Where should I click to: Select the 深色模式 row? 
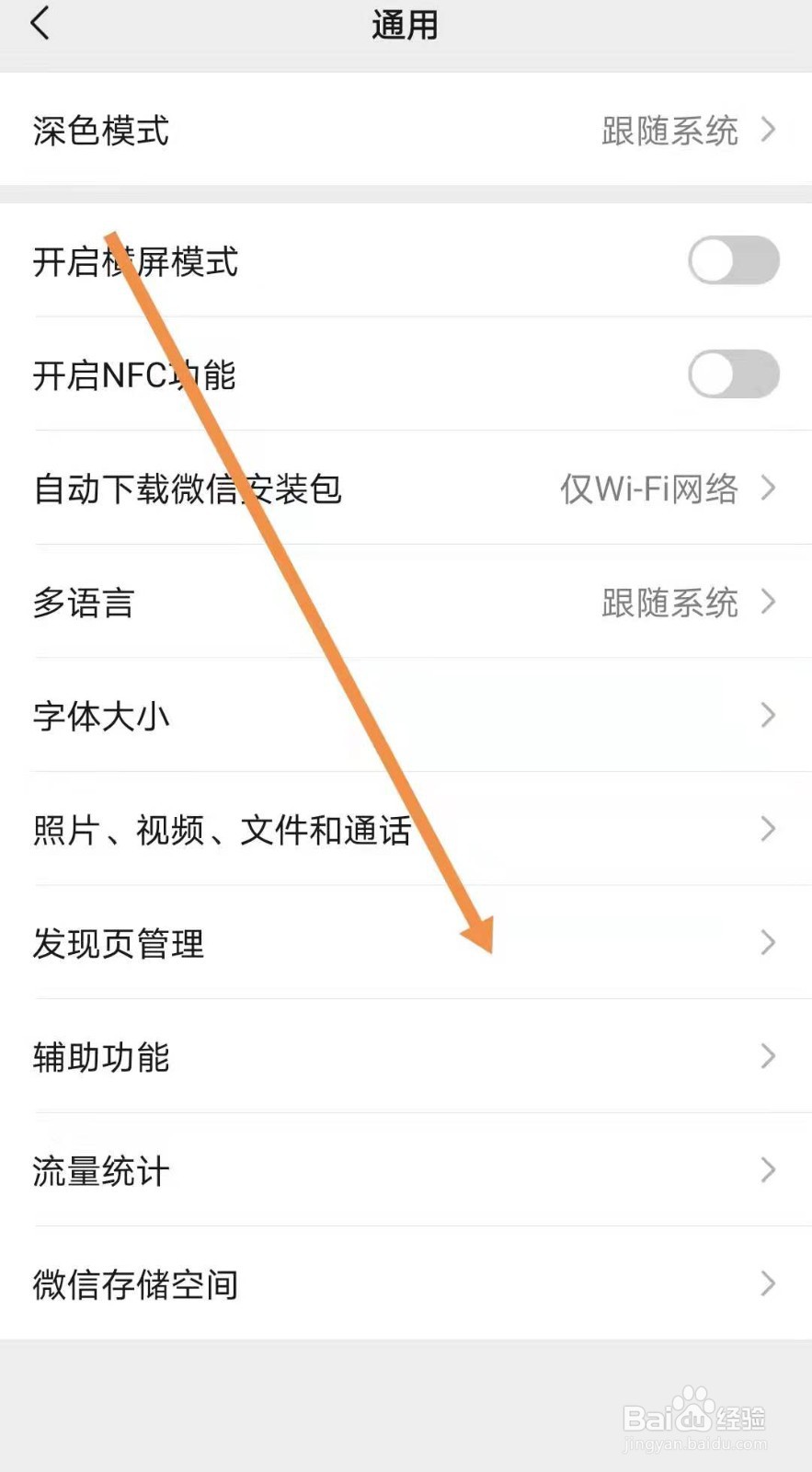tap(101, 132)
